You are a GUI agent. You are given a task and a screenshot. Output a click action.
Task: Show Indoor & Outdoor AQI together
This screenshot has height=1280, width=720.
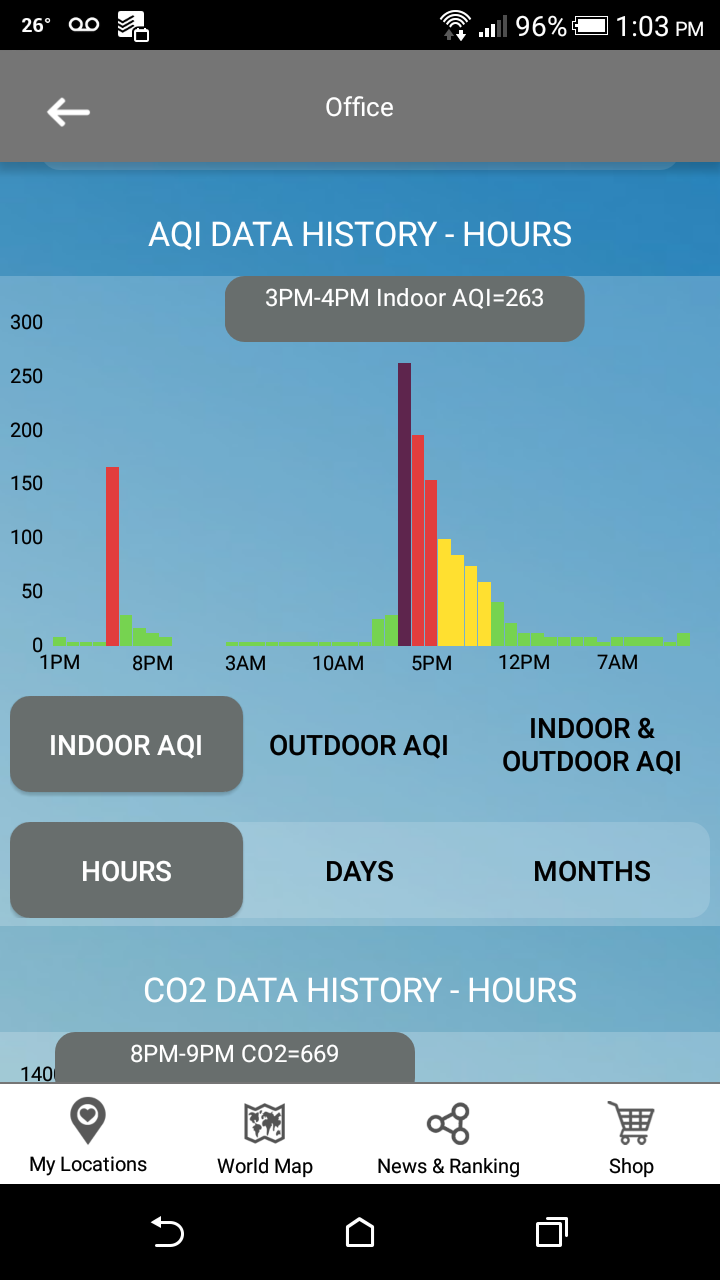[x=592, y=745]
